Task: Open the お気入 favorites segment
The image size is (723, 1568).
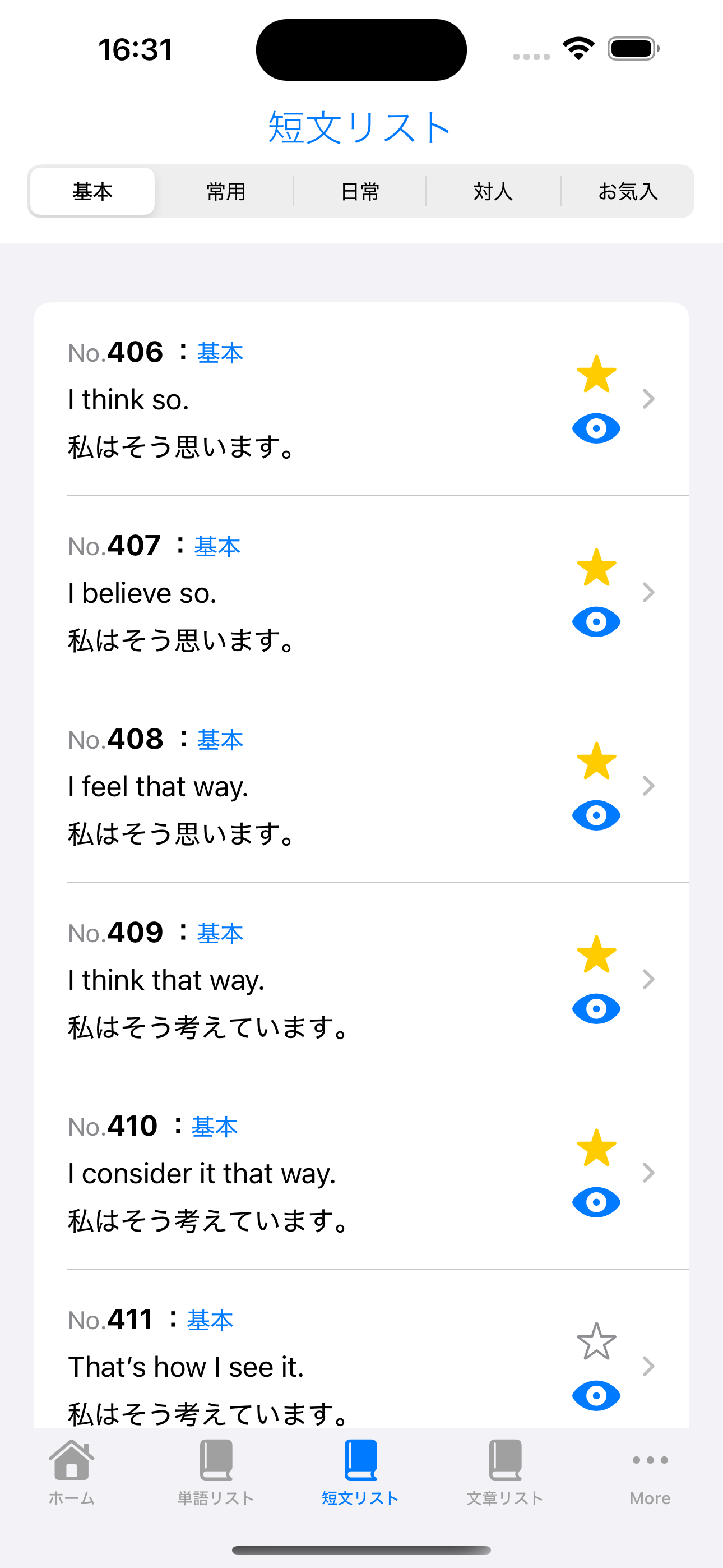Action: click(628, 192)
